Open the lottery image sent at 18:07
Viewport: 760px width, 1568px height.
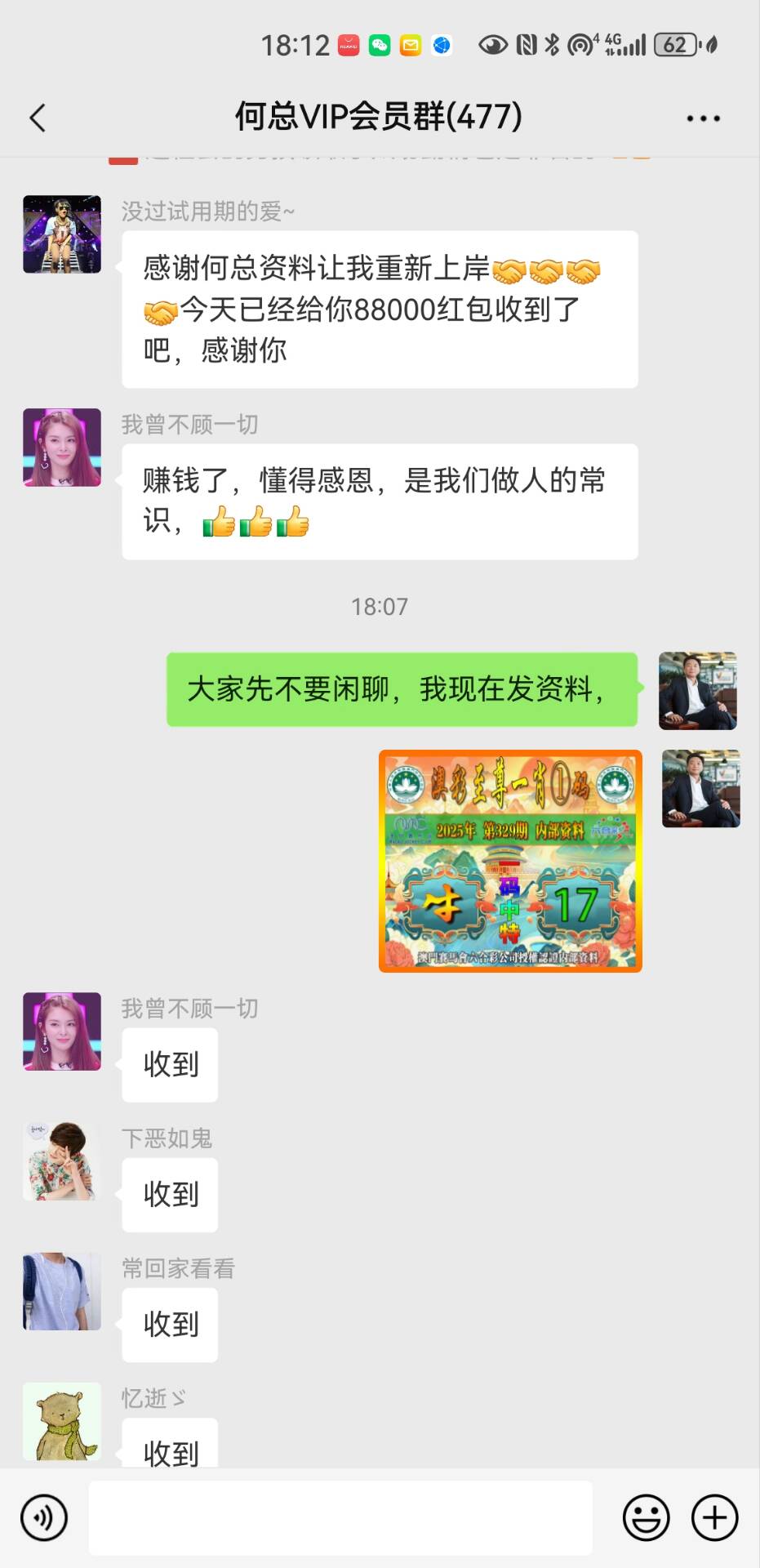tap(510, 861)
